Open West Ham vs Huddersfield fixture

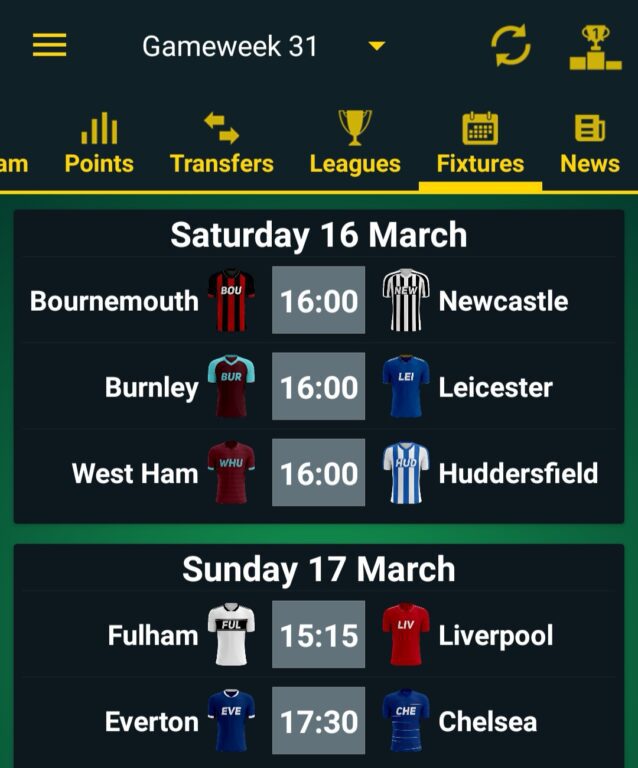click(318, 473)
